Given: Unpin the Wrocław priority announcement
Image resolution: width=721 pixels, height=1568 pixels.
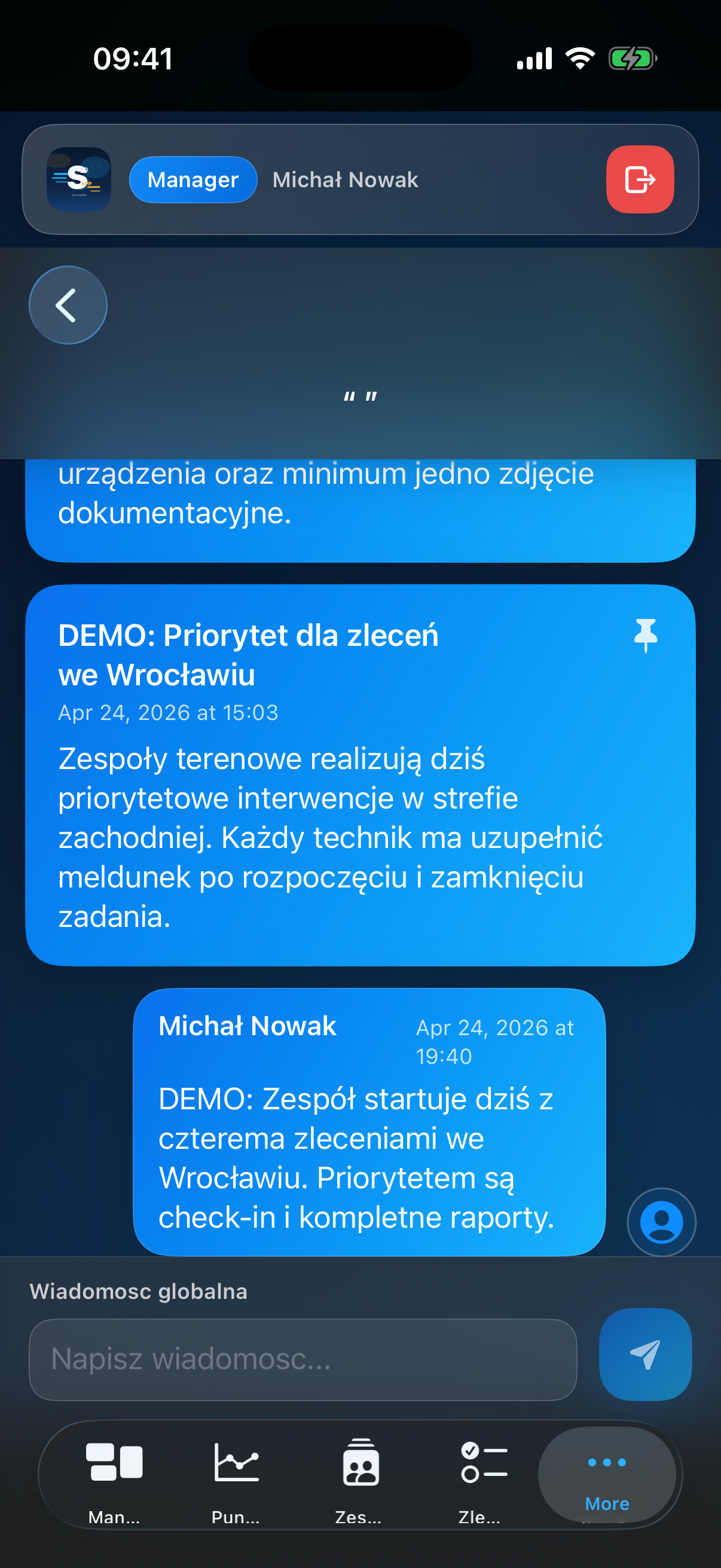Looking at the screenshot, I should coord(645,637).
